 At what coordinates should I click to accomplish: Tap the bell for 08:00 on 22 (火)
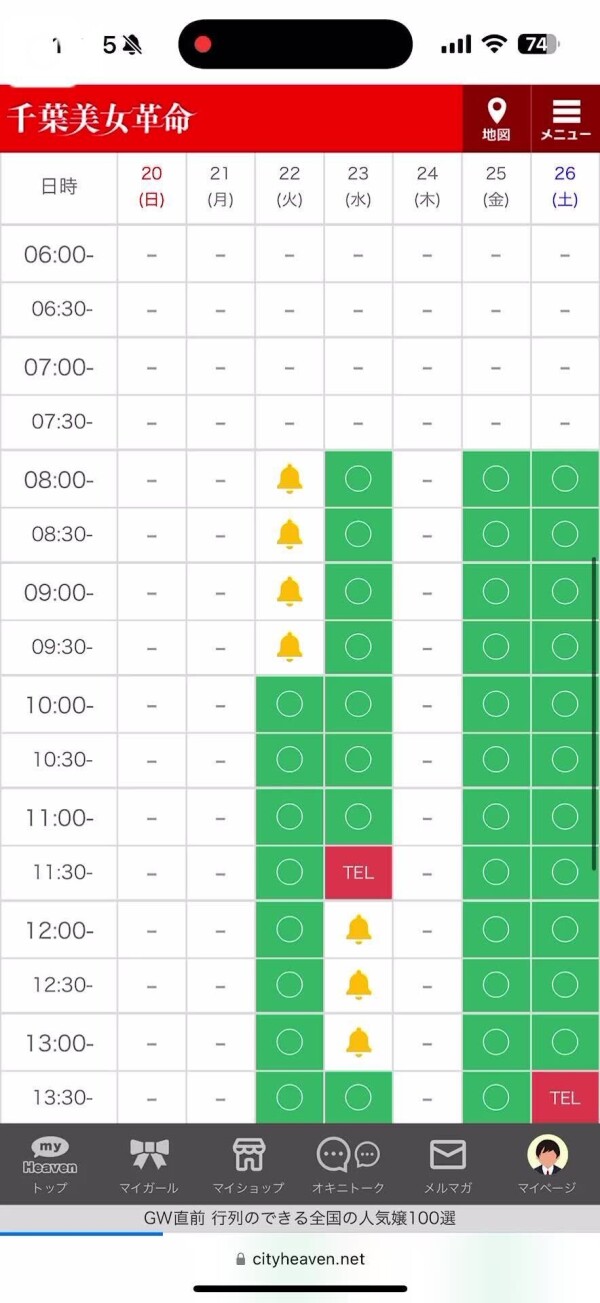click(x=289, y=479)
